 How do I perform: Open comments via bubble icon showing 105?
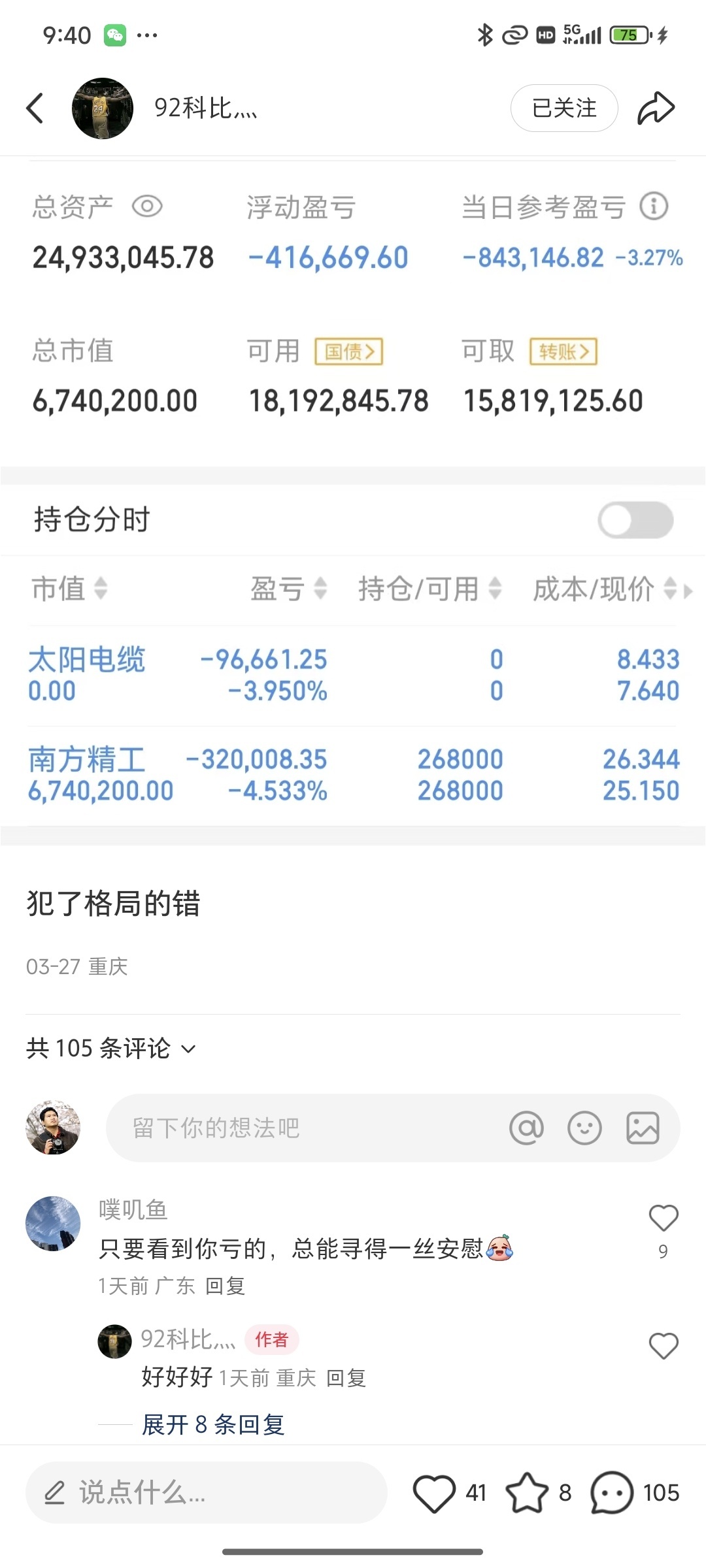pyautogui.click(x=612, y=1493)
